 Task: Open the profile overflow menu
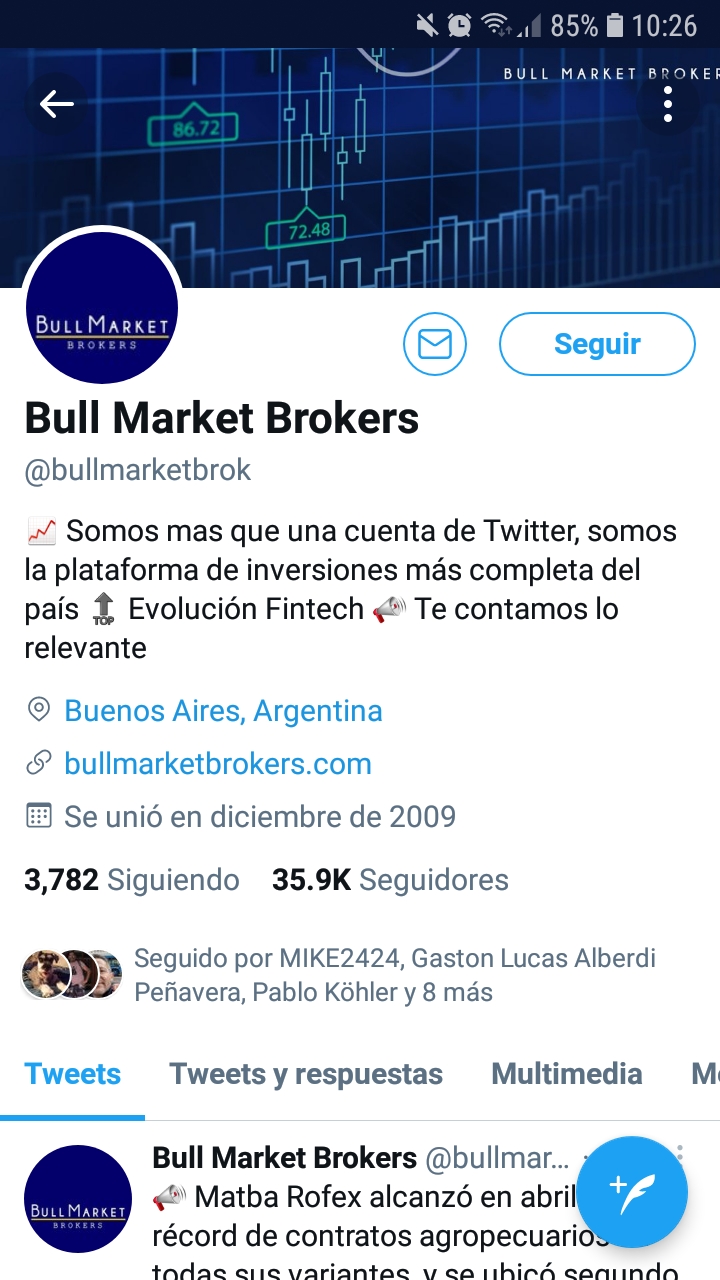point(668,104)
